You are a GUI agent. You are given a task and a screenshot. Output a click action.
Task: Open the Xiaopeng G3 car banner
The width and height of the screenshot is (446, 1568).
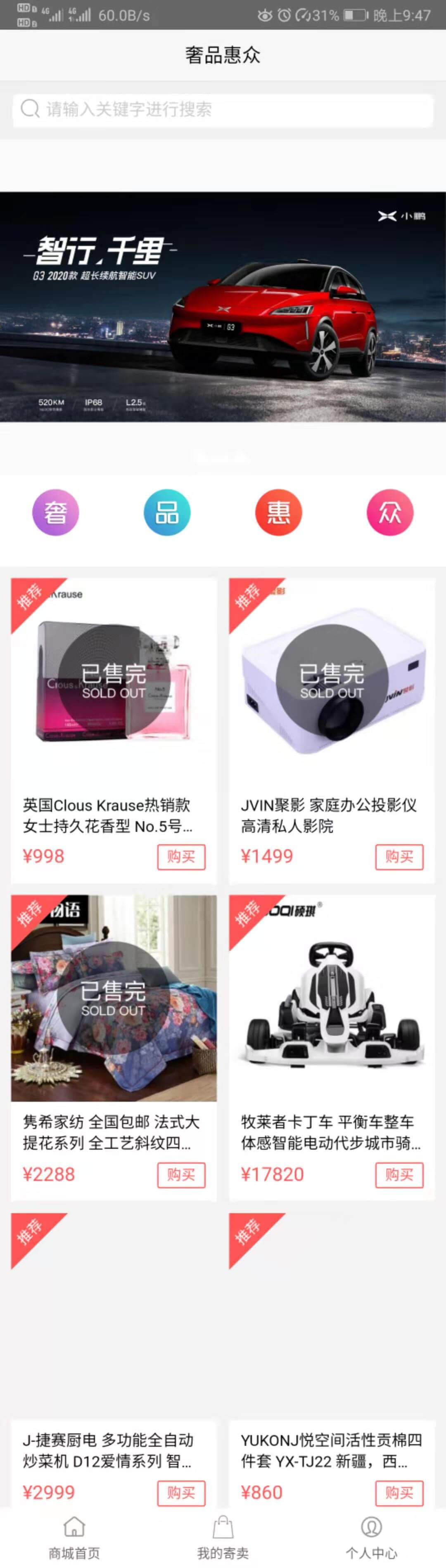[223, 307]
